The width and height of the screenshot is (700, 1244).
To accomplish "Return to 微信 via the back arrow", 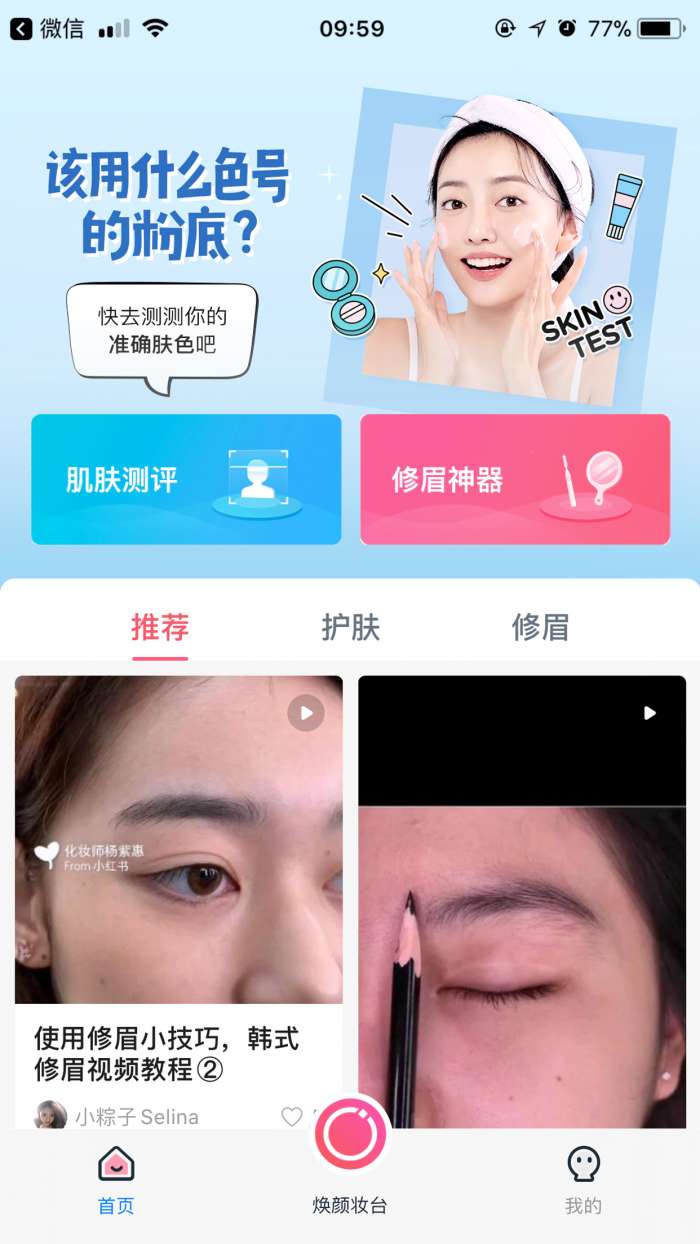I will tap(22, 29).
